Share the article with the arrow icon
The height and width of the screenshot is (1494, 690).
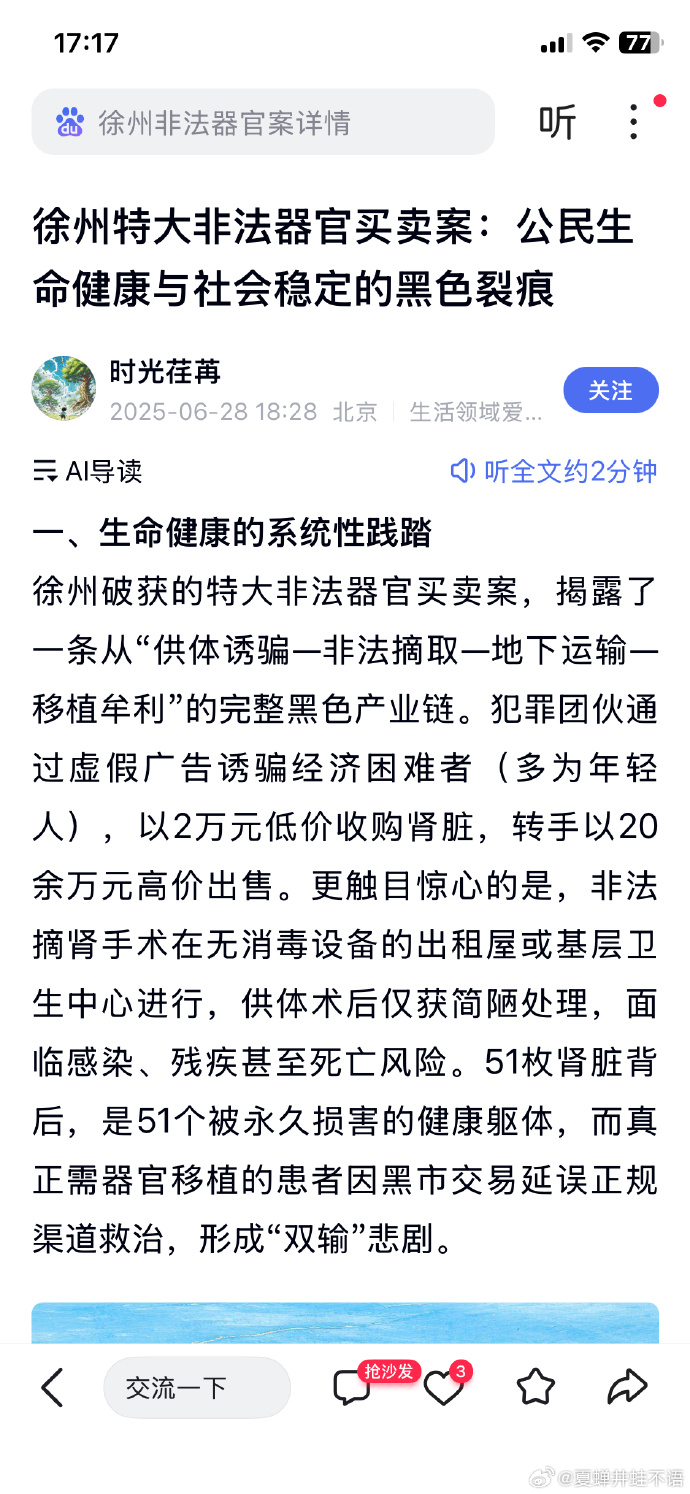click(627, 1386)
